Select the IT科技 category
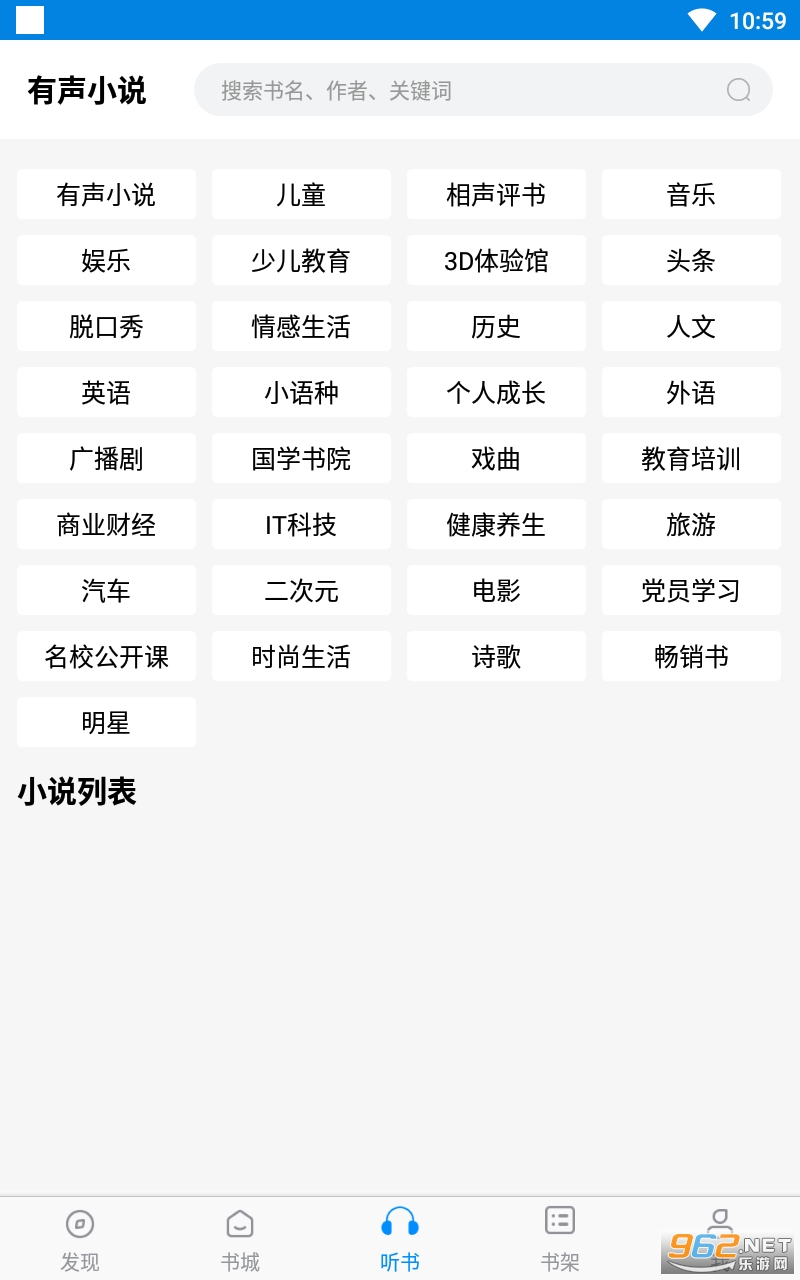The image size is (800, 1280). [x=301, y=524]
